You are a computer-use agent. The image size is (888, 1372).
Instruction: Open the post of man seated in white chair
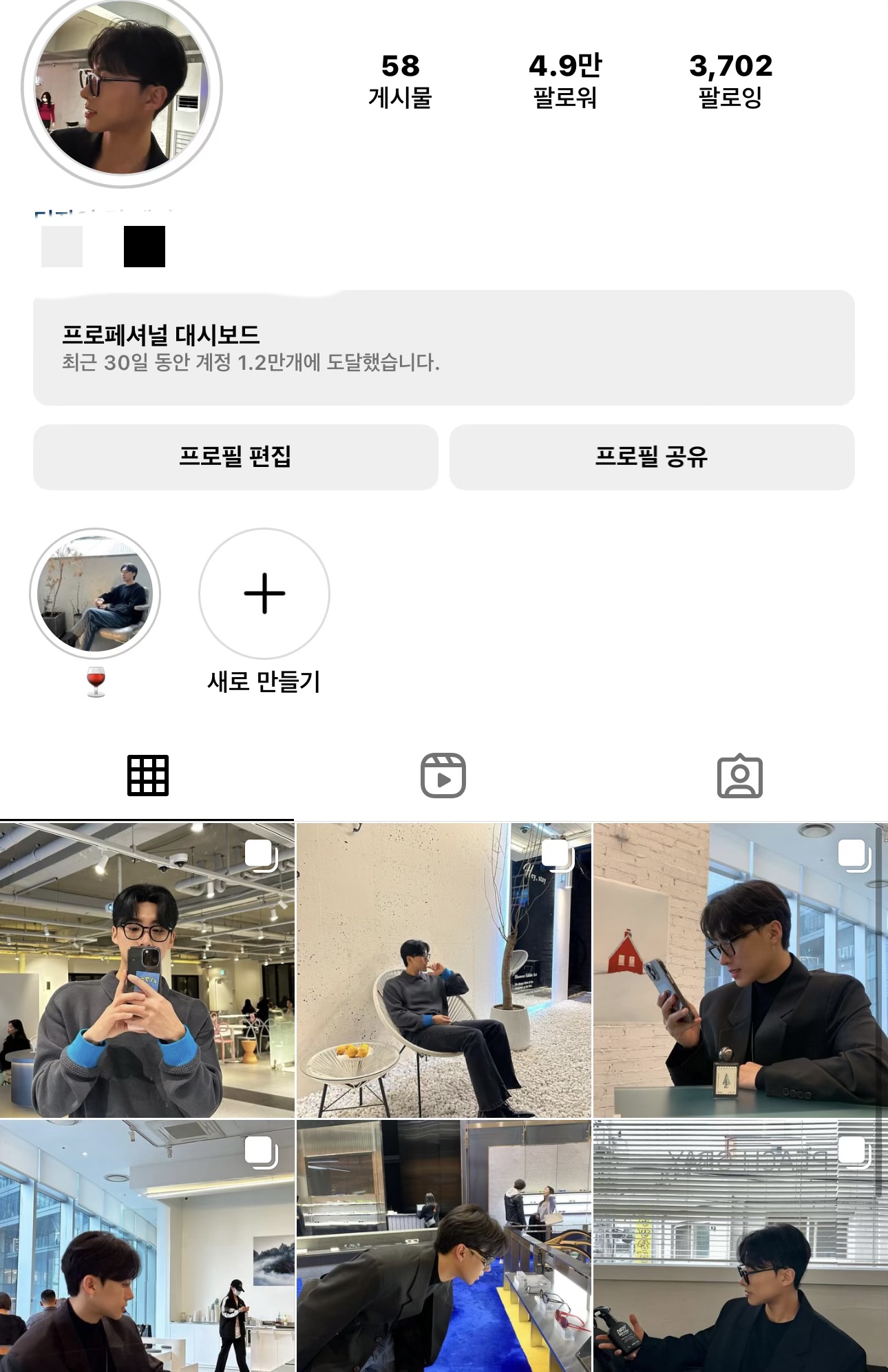(x=443, y=970)
